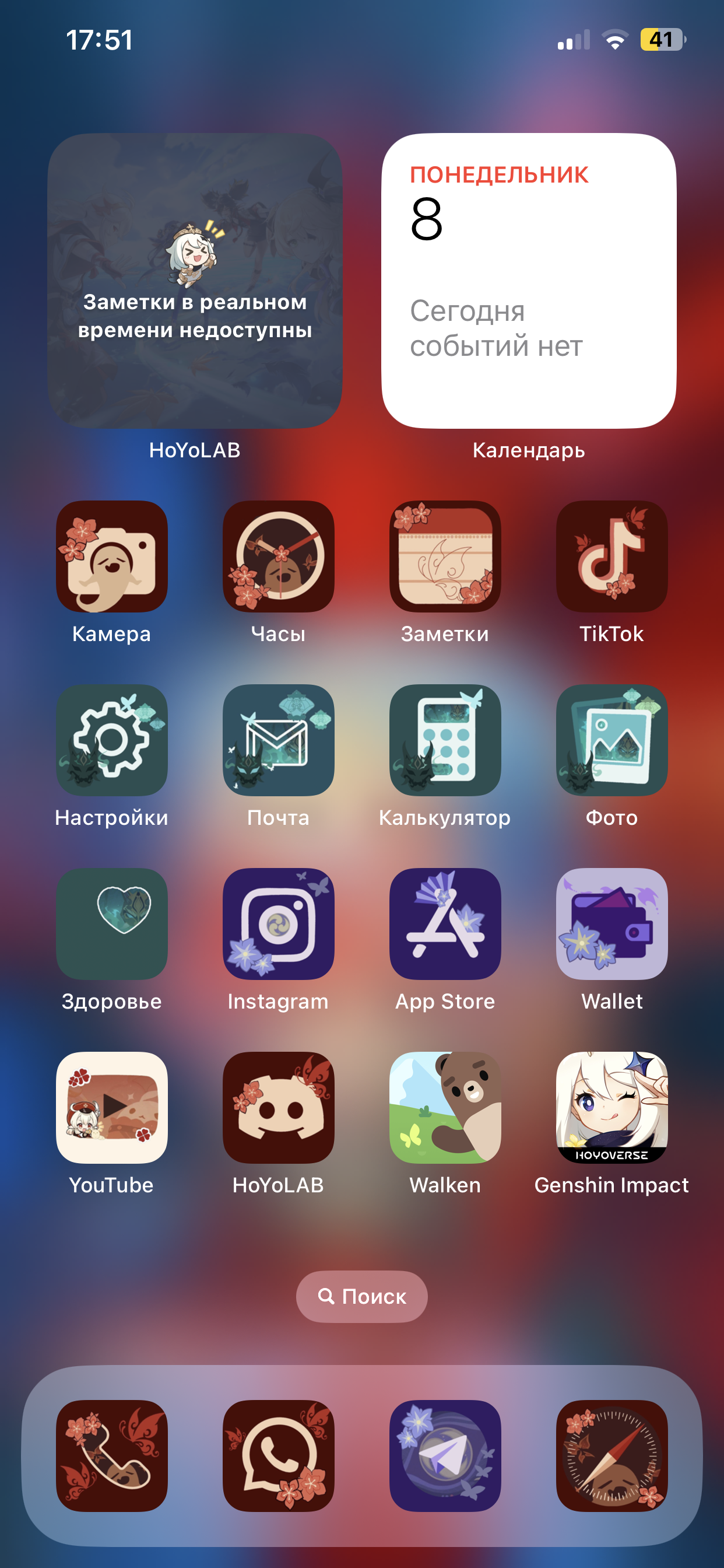
Task: Open the HoYoLAB real-time notes widget
Action: click(195, 281)
